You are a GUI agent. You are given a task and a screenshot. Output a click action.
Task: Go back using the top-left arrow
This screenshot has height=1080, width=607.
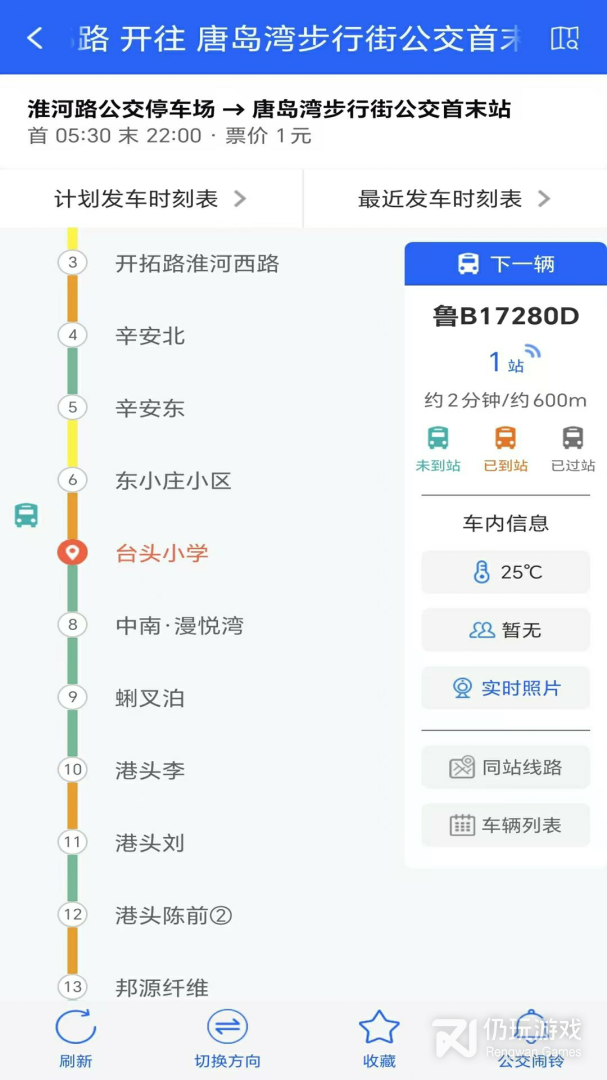pos(35,38)
